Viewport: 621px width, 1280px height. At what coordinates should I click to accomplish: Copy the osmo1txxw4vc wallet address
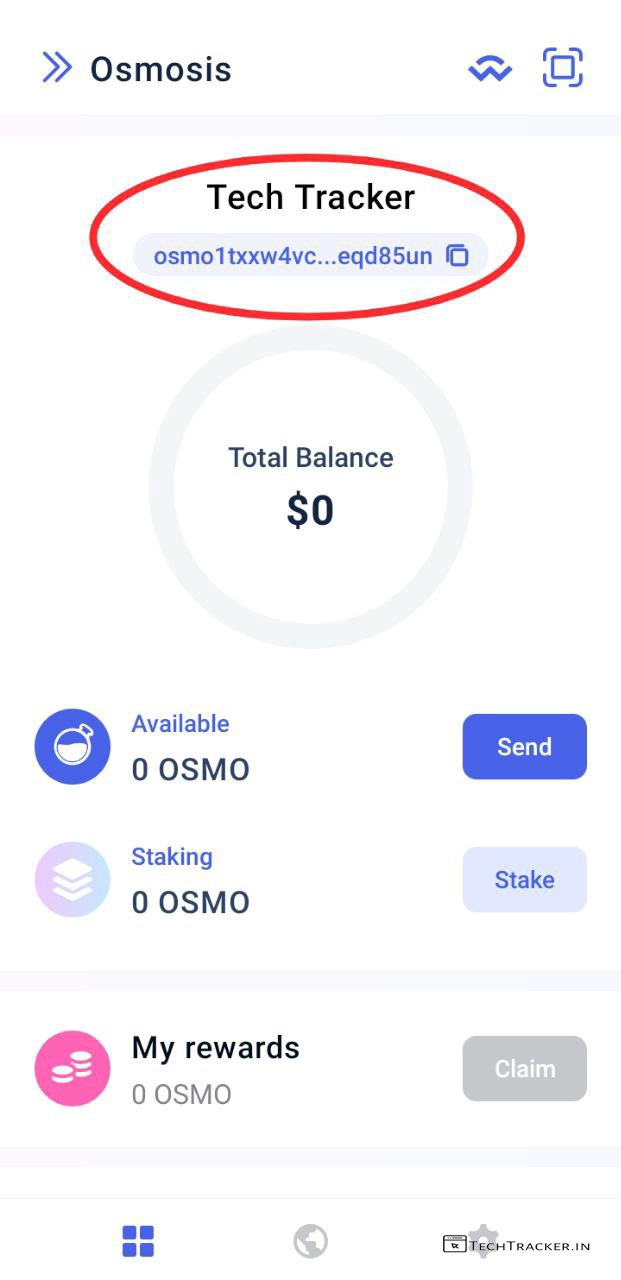[457, 256]
